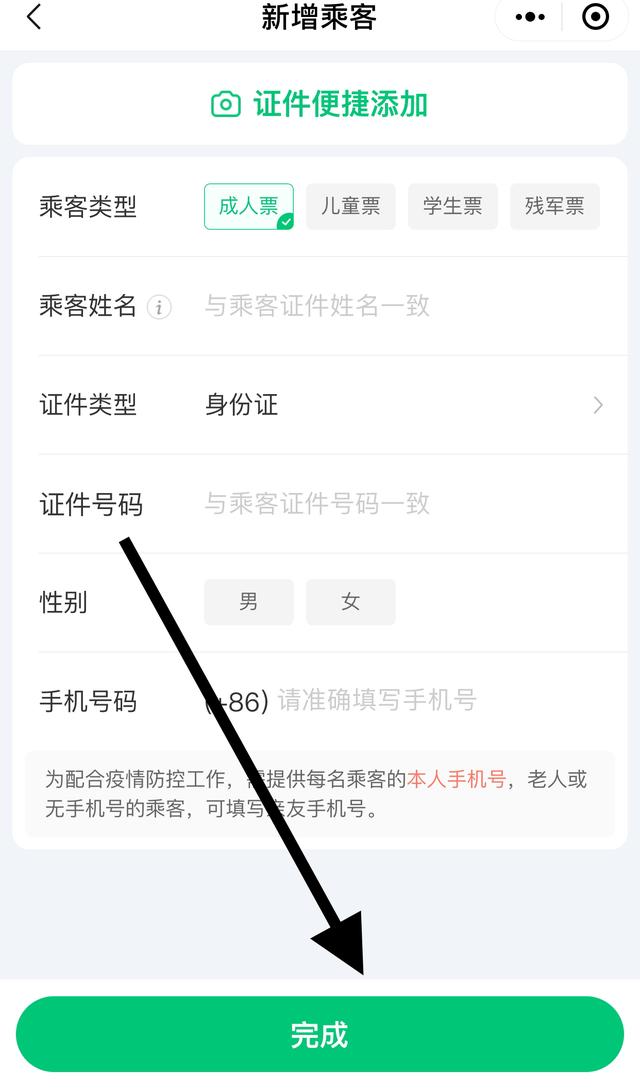Open the 证件类型 身份证 picker
The height and width of the screenshot is (1089, 640).
tap(400, 405)
